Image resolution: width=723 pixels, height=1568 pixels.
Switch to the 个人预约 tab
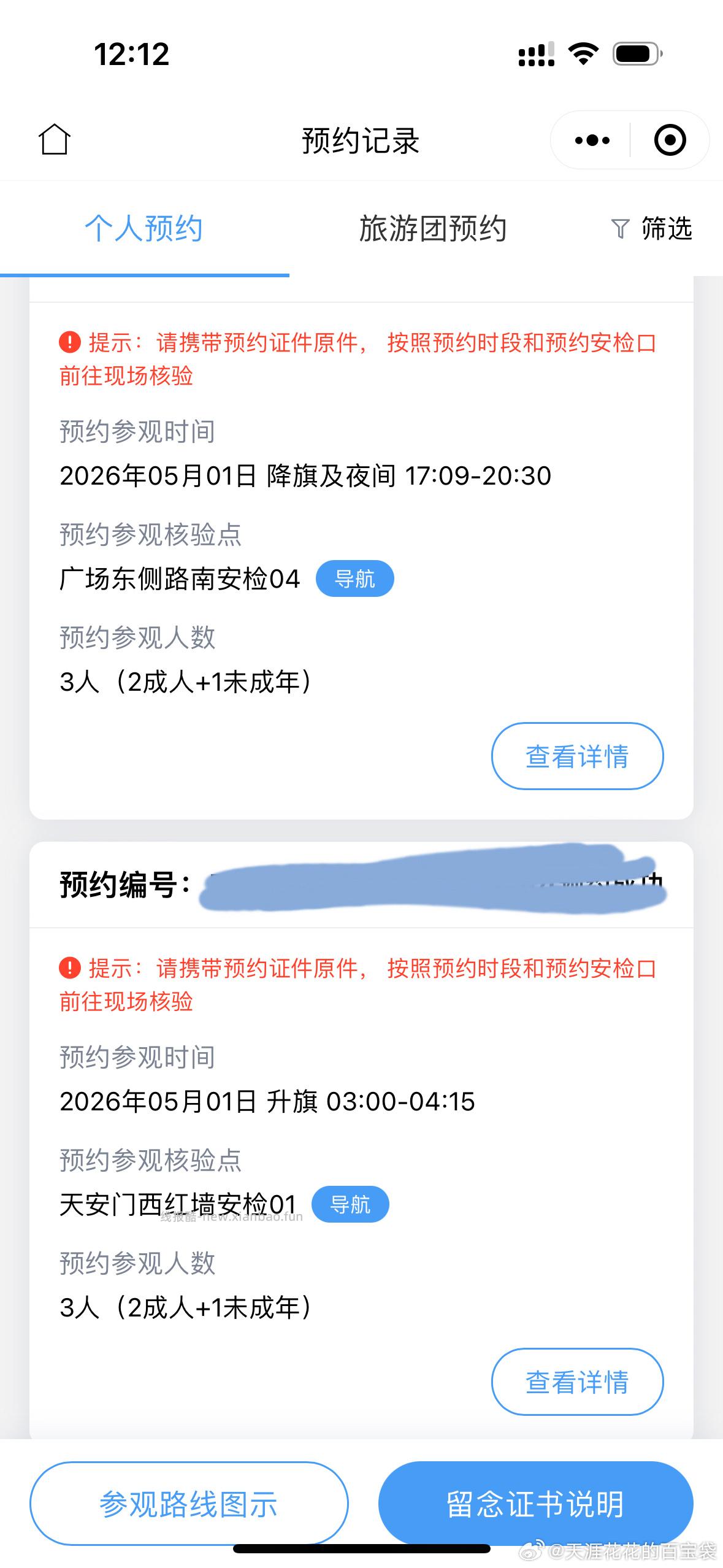[x=145, y=229]
